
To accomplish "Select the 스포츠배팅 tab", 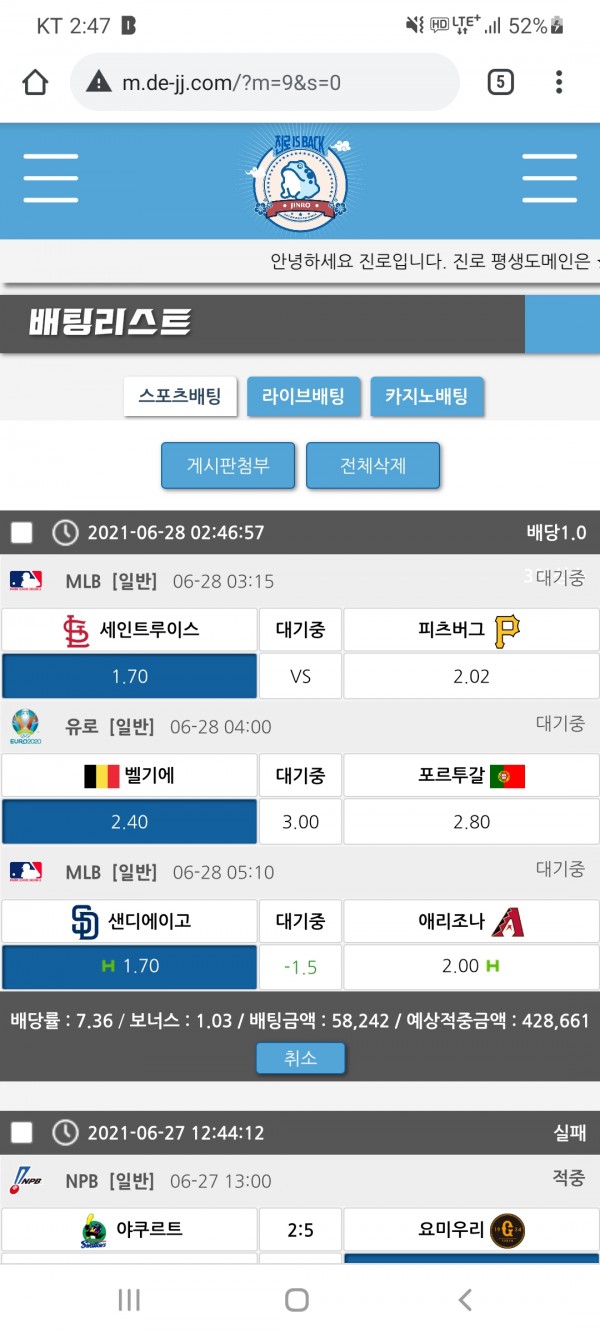I will [x=181, y=396].
